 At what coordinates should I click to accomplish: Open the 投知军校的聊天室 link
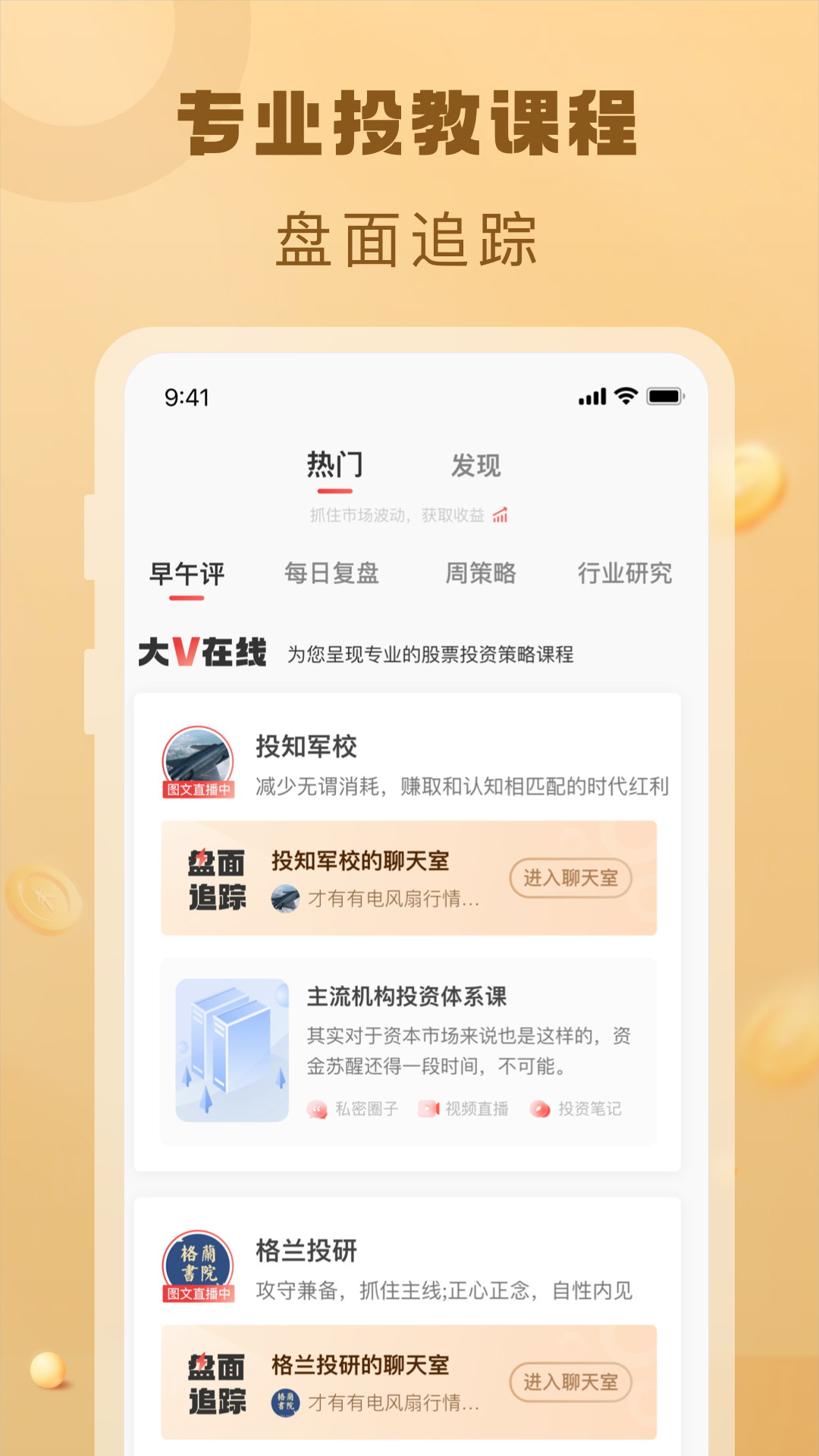pos(362,861)
